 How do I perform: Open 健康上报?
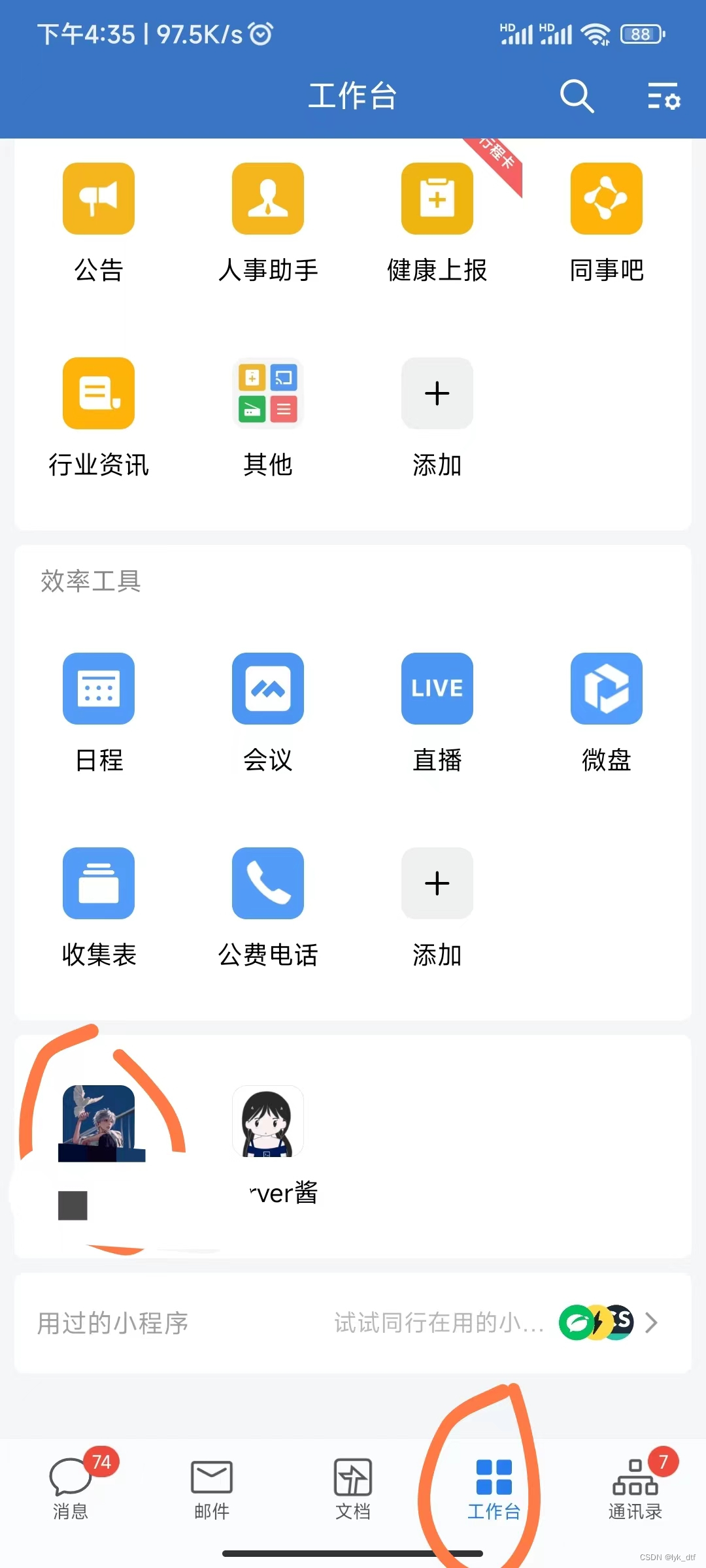tap(437, 199)
